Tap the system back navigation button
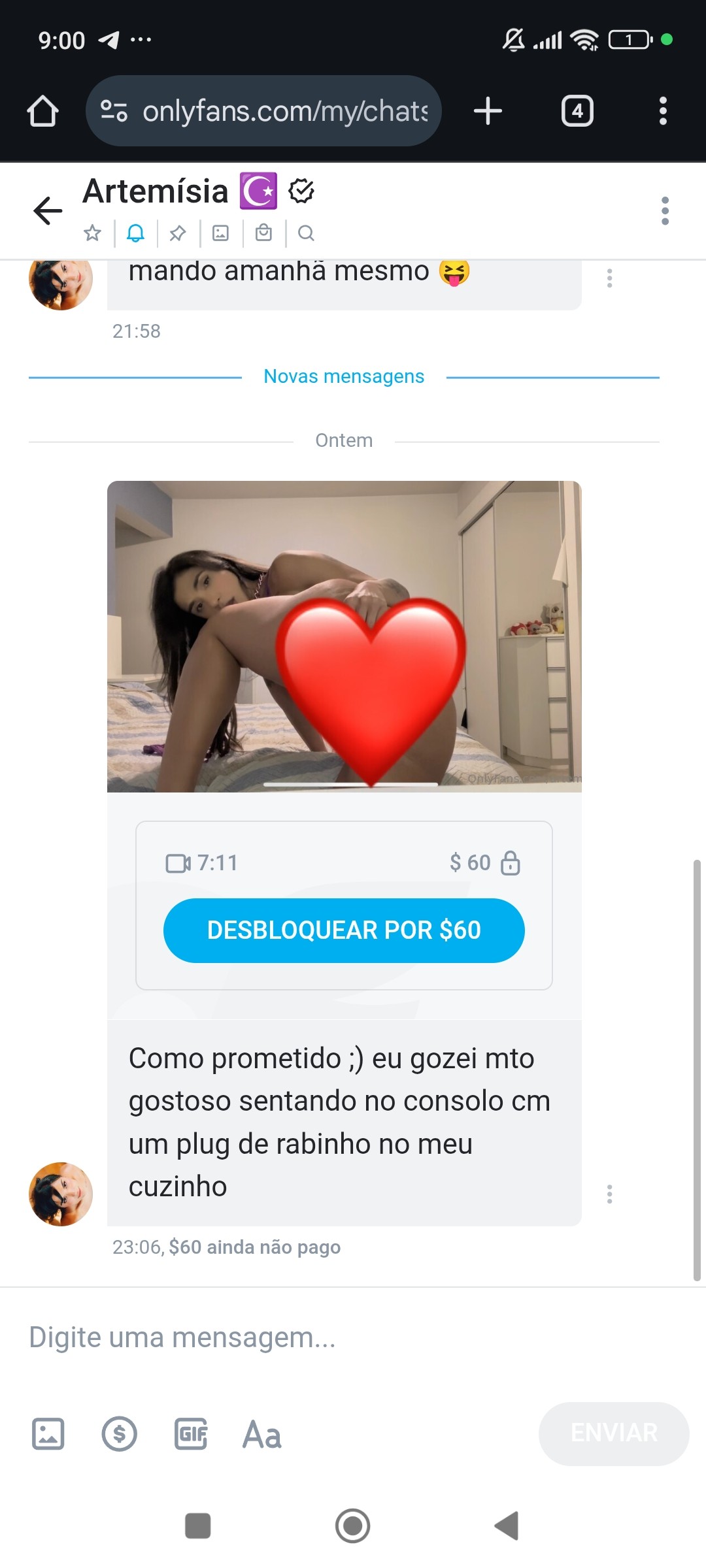The image size is (706, 1568). (x=507, y=1526)
